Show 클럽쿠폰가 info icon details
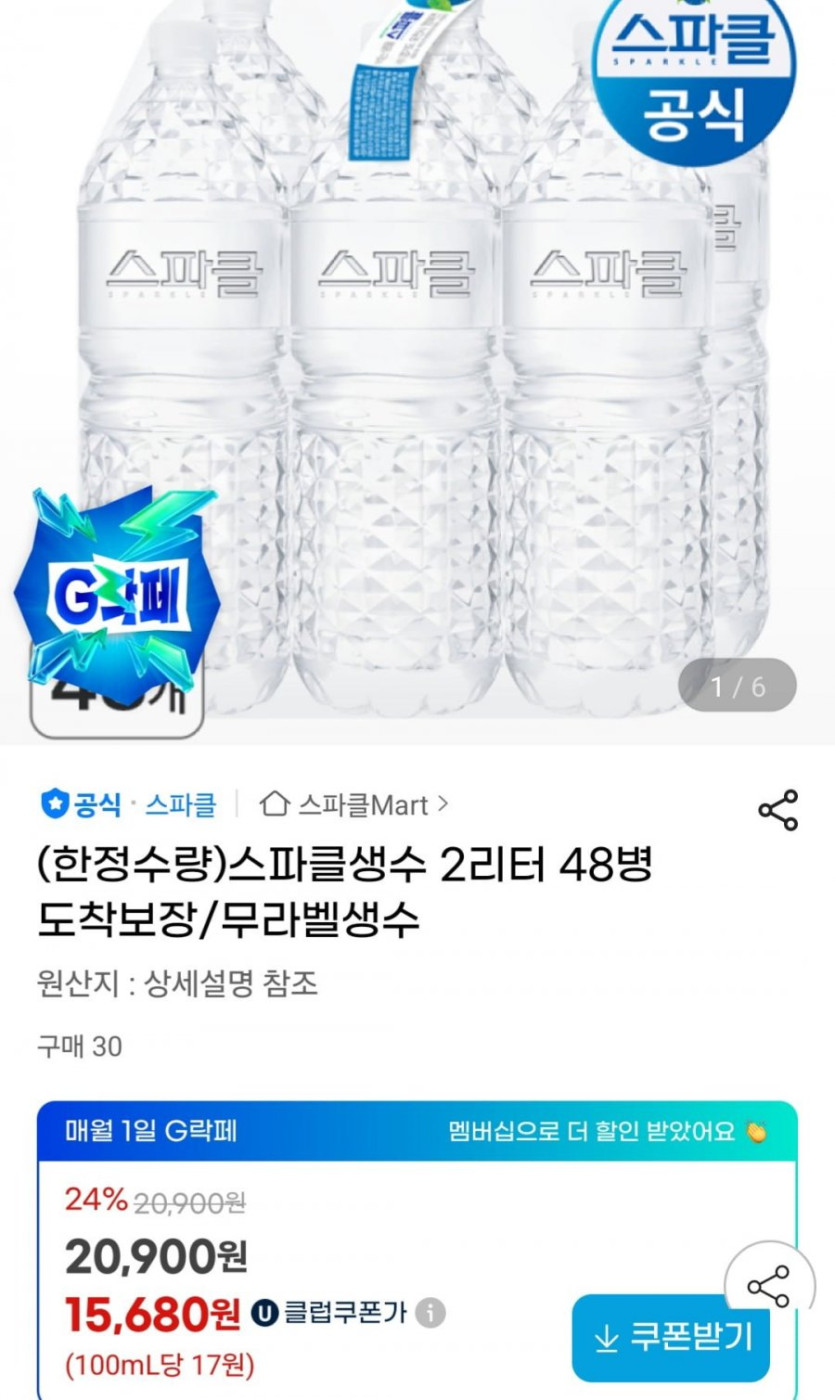The height and width of the screenshot is (1400, 835). point(430,1313)
